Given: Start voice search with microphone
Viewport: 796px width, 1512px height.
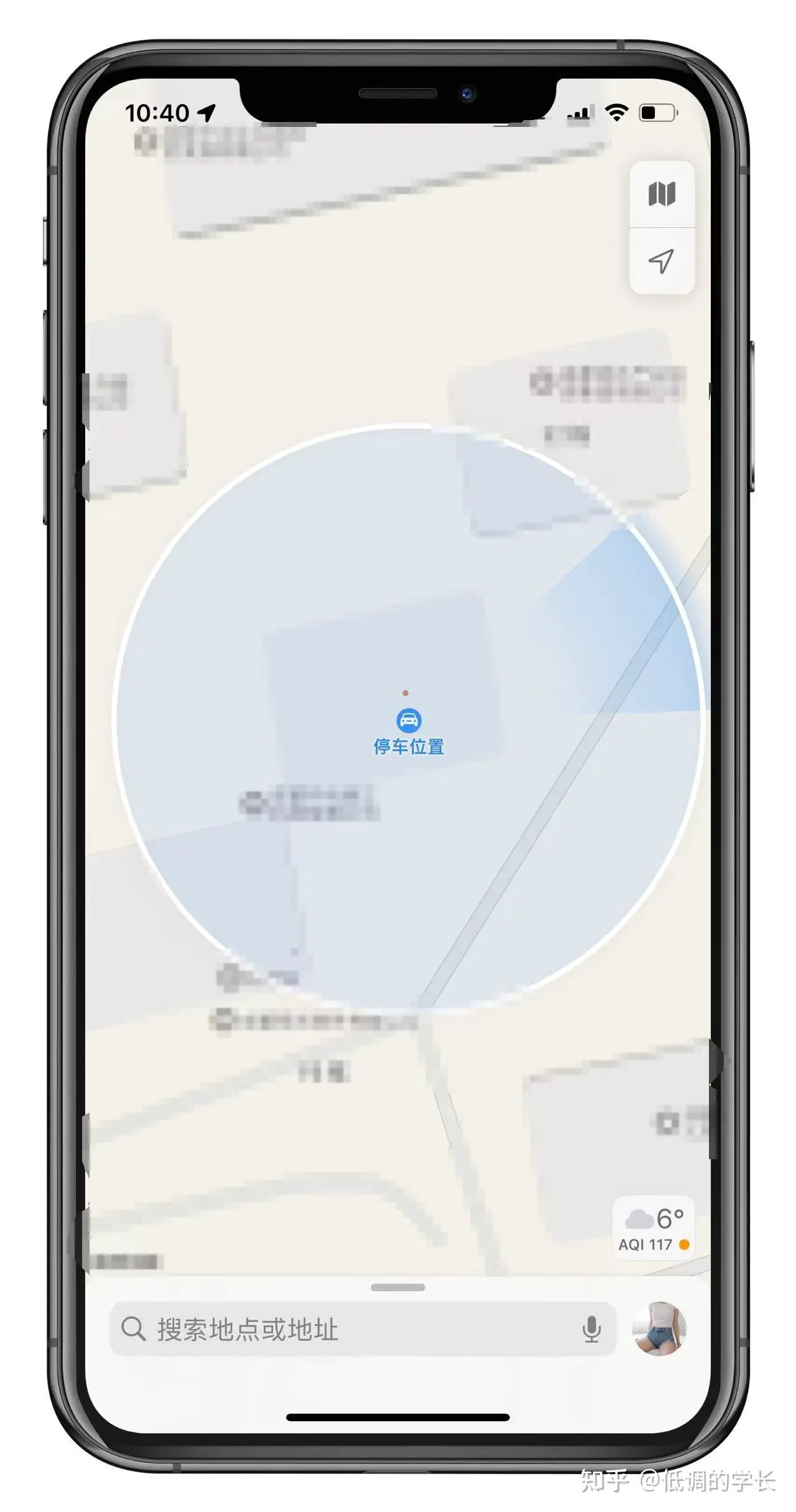Looking at the screenshot, I should 591,1330.
